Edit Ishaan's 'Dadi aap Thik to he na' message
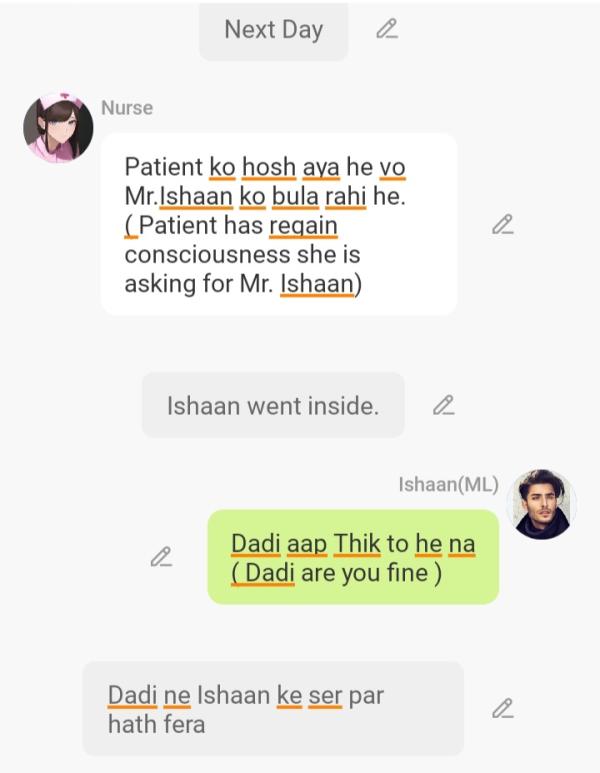Screen dimensions: 600x773 point(161,557)
